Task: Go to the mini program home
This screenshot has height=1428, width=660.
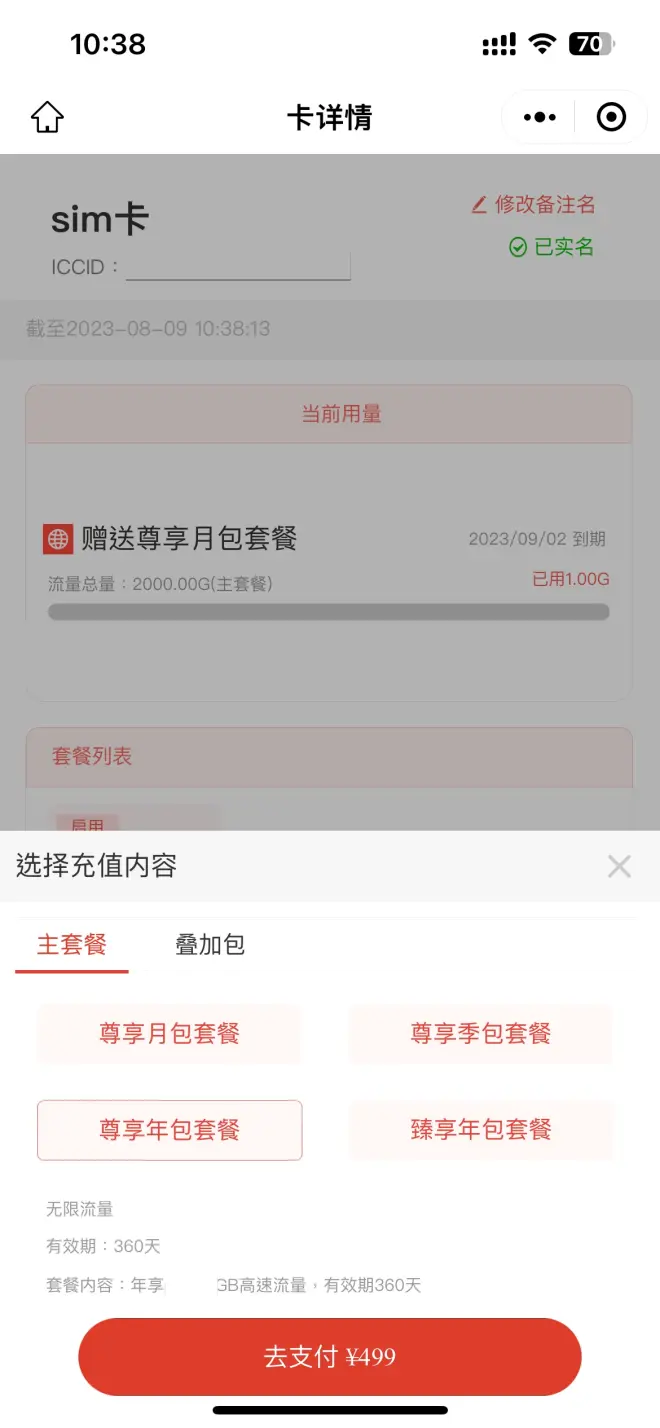Action: pos(47,117)
